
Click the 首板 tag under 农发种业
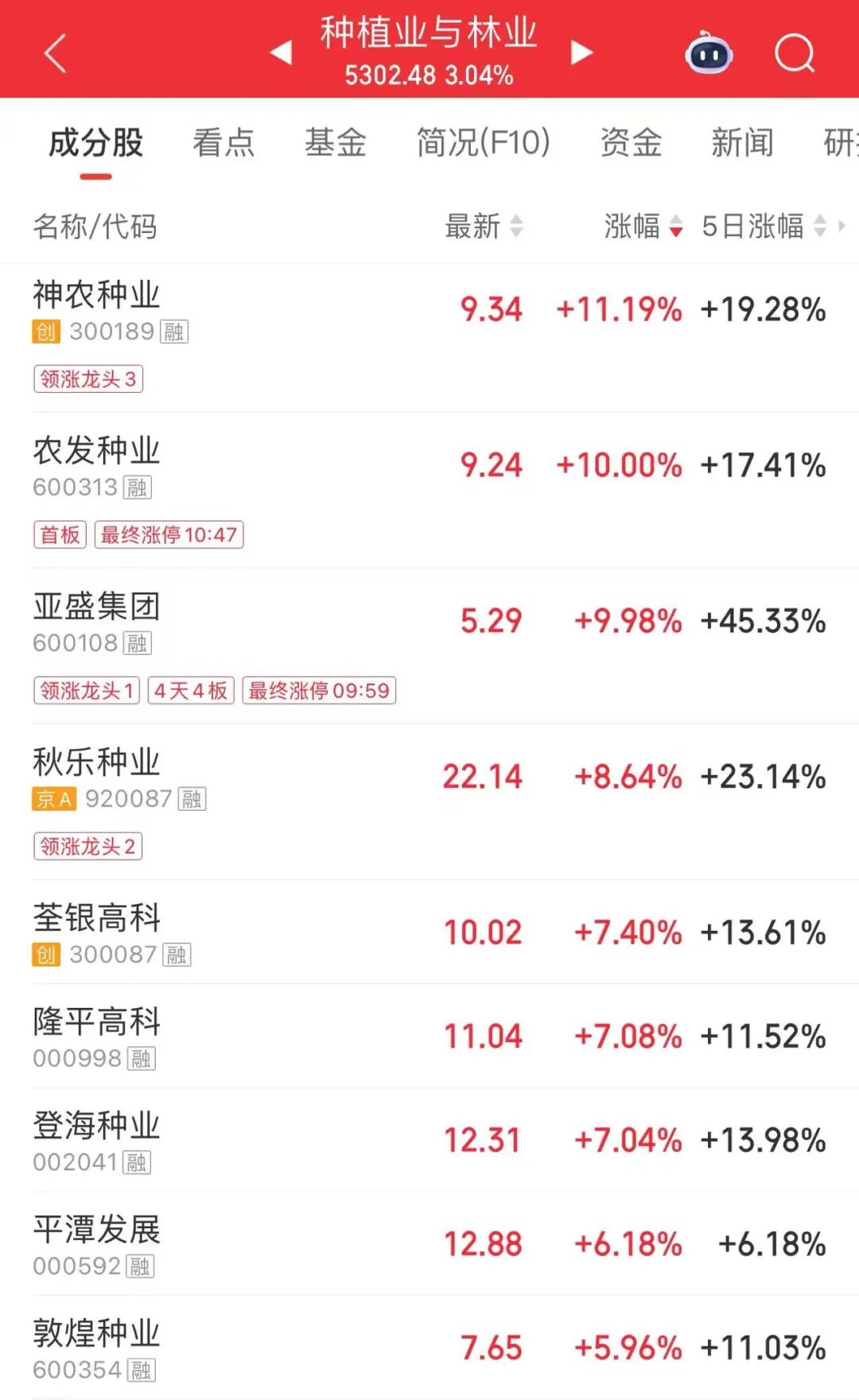click(59, 534)
